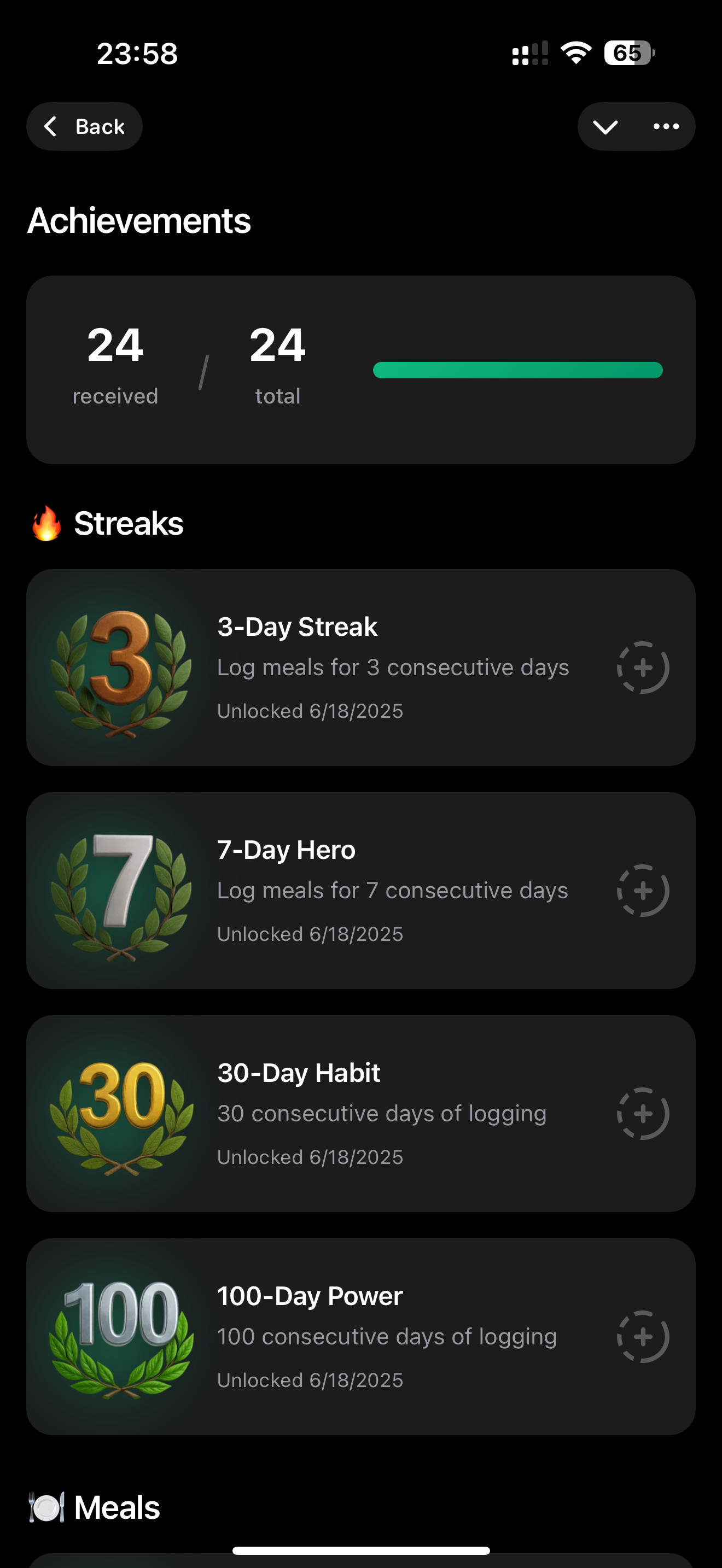Tap the Achievements title
This screenshot has width=722, height=1568.
[138, 221]
